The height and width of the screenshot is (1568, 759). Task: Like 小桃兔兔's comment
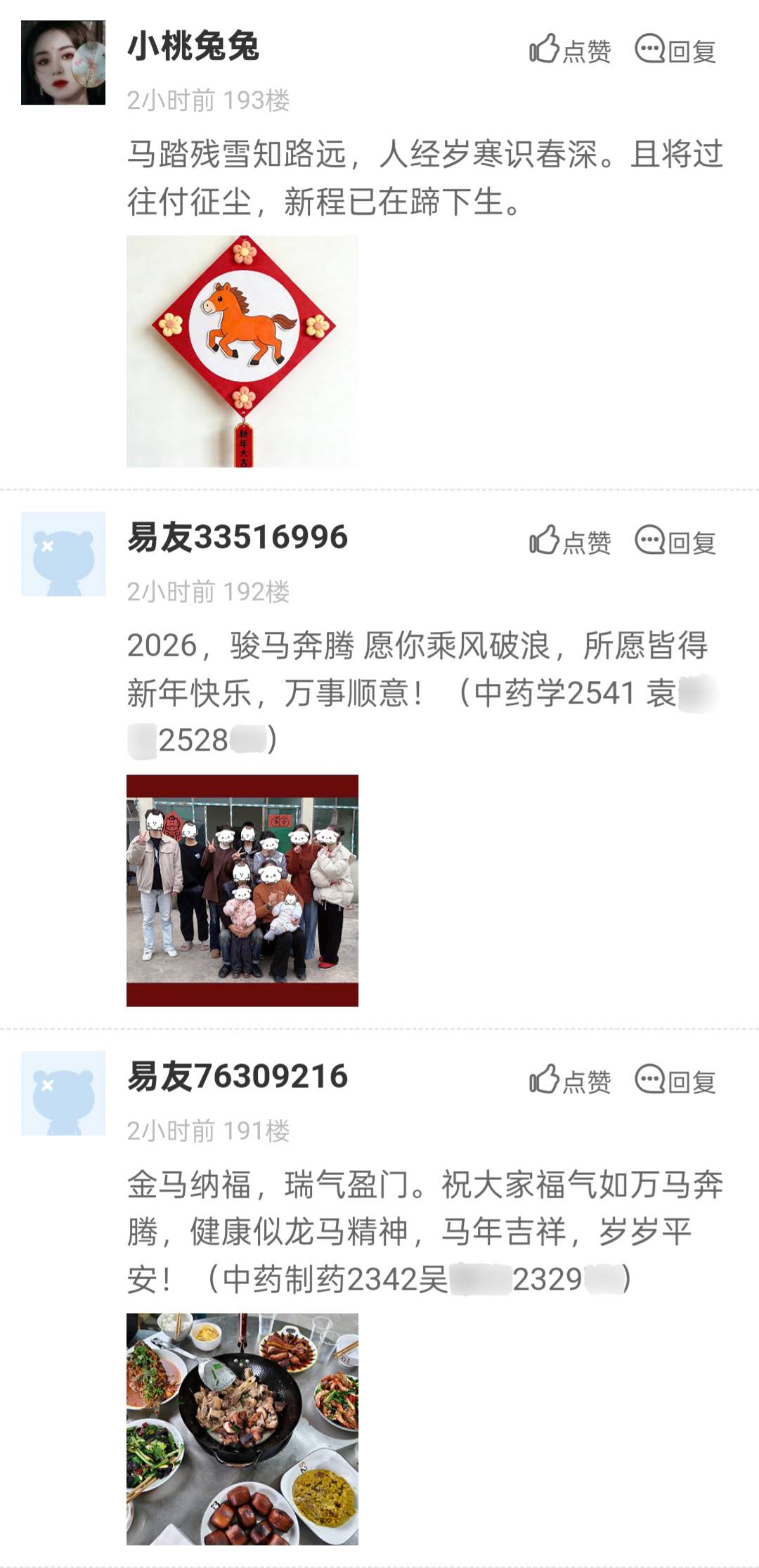point(570,51)
